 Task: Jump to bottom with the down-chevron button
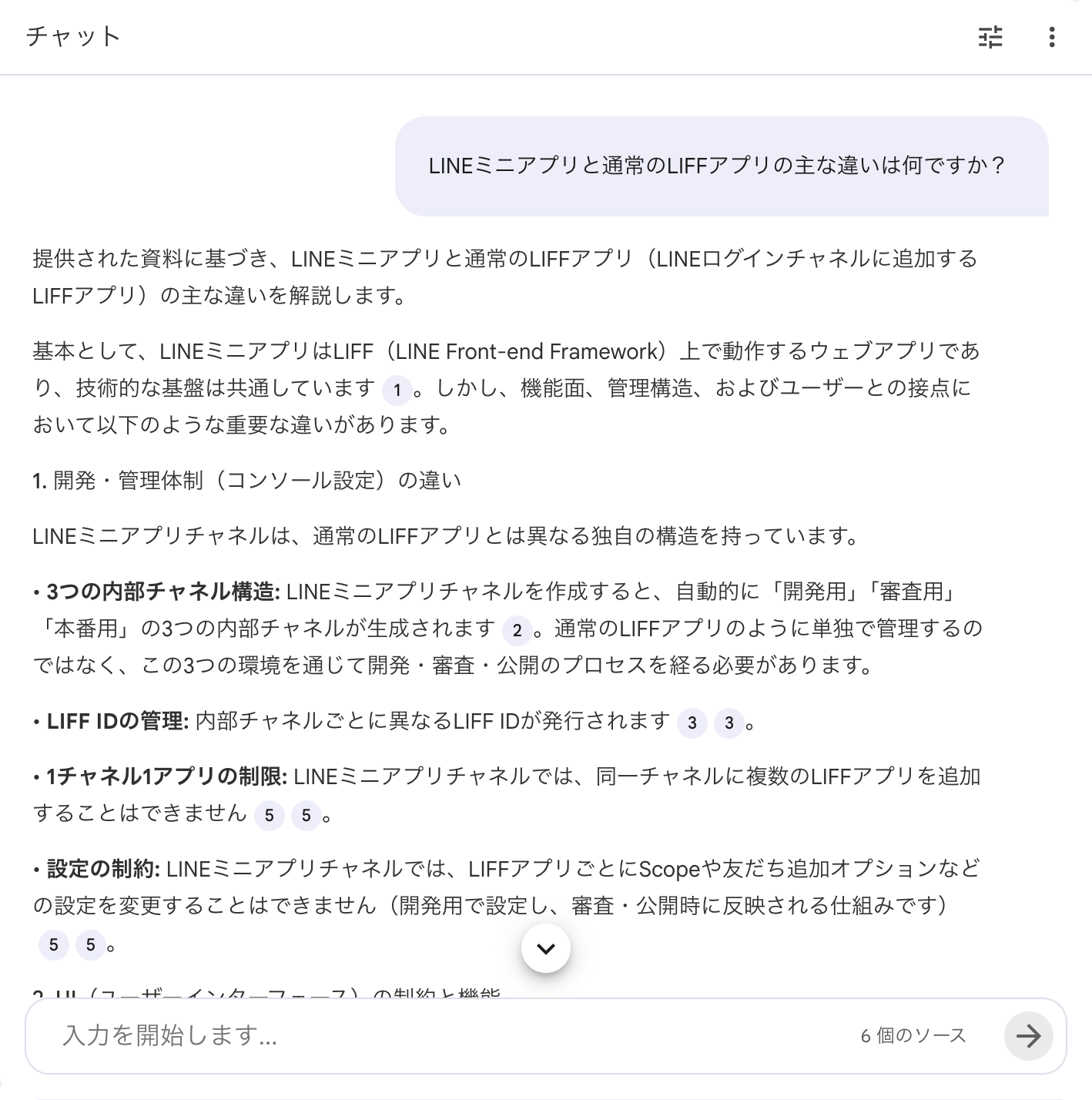tap(545, 948)
